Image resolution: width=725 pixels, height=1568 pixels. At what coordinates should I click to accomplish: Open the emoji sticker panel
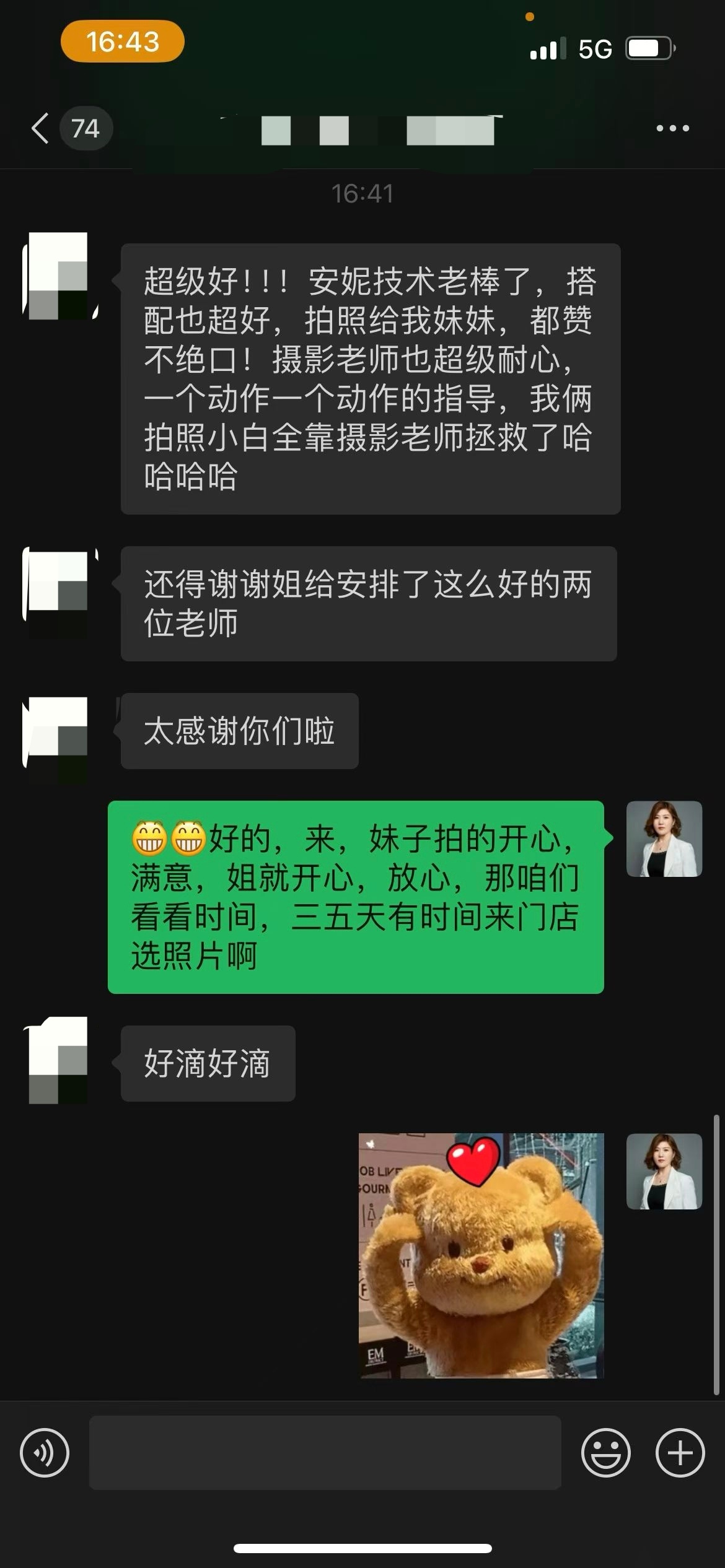(x=605, y=1452)
